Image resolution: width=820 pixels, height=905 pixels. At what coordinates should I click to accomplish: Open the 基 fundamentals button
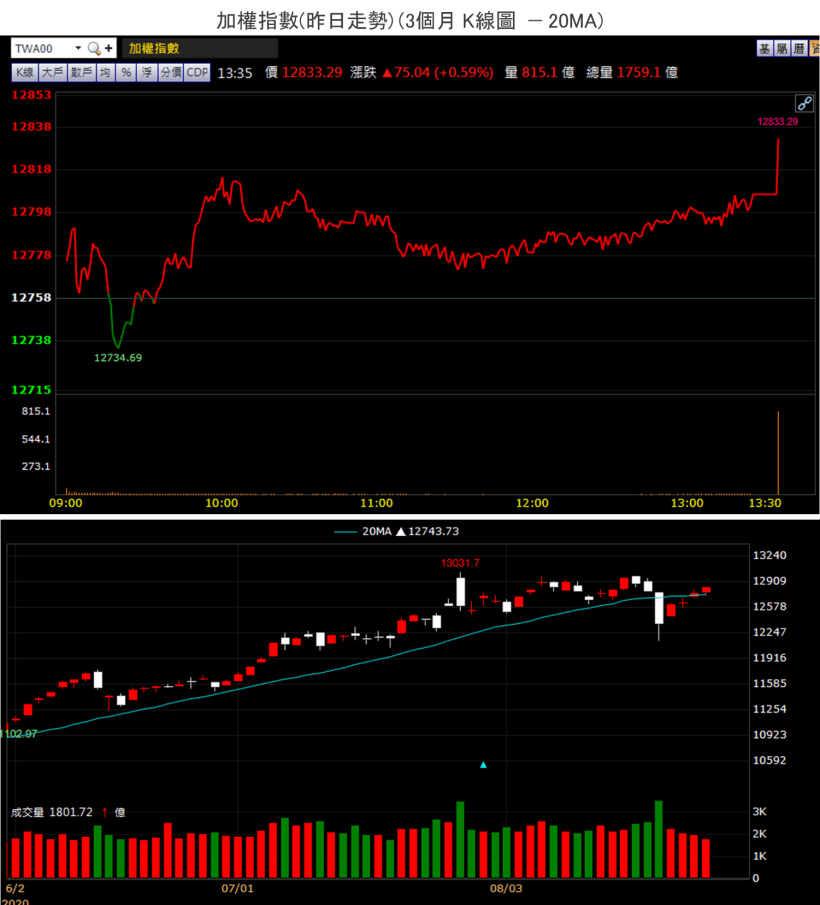[x=765, y=48]
